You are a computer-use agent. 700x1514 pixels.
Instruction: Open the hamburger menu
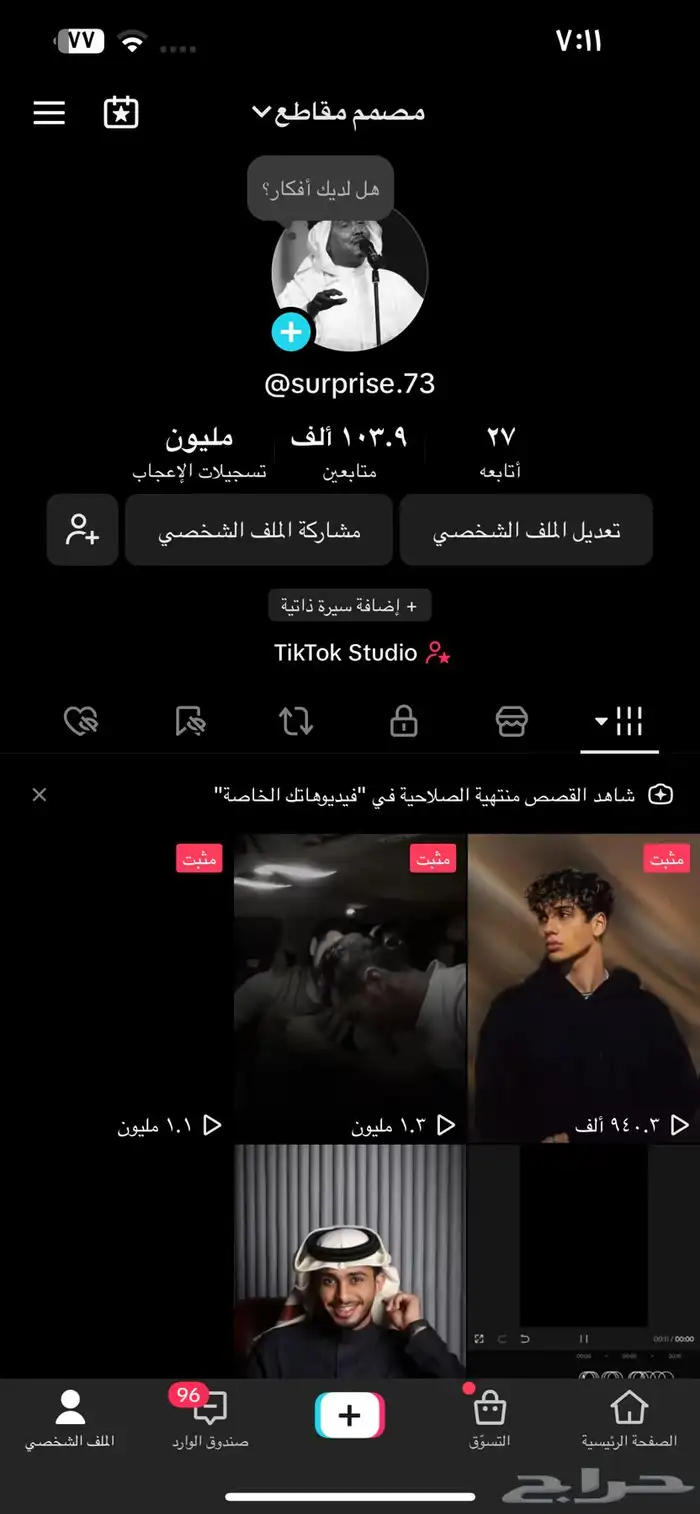pos(49,112)
